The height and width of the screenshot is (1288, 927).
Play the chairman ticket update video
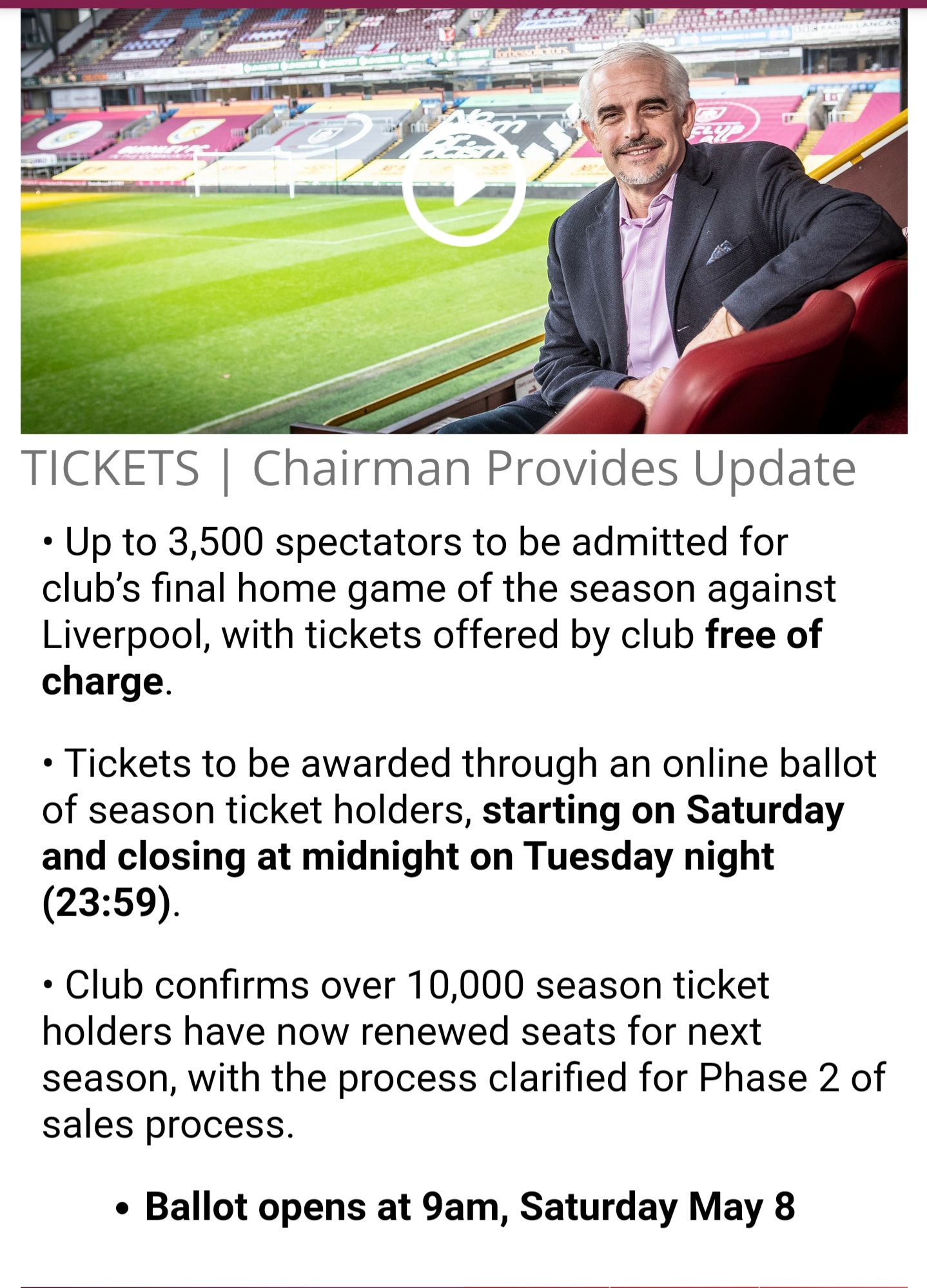point(463,187)
